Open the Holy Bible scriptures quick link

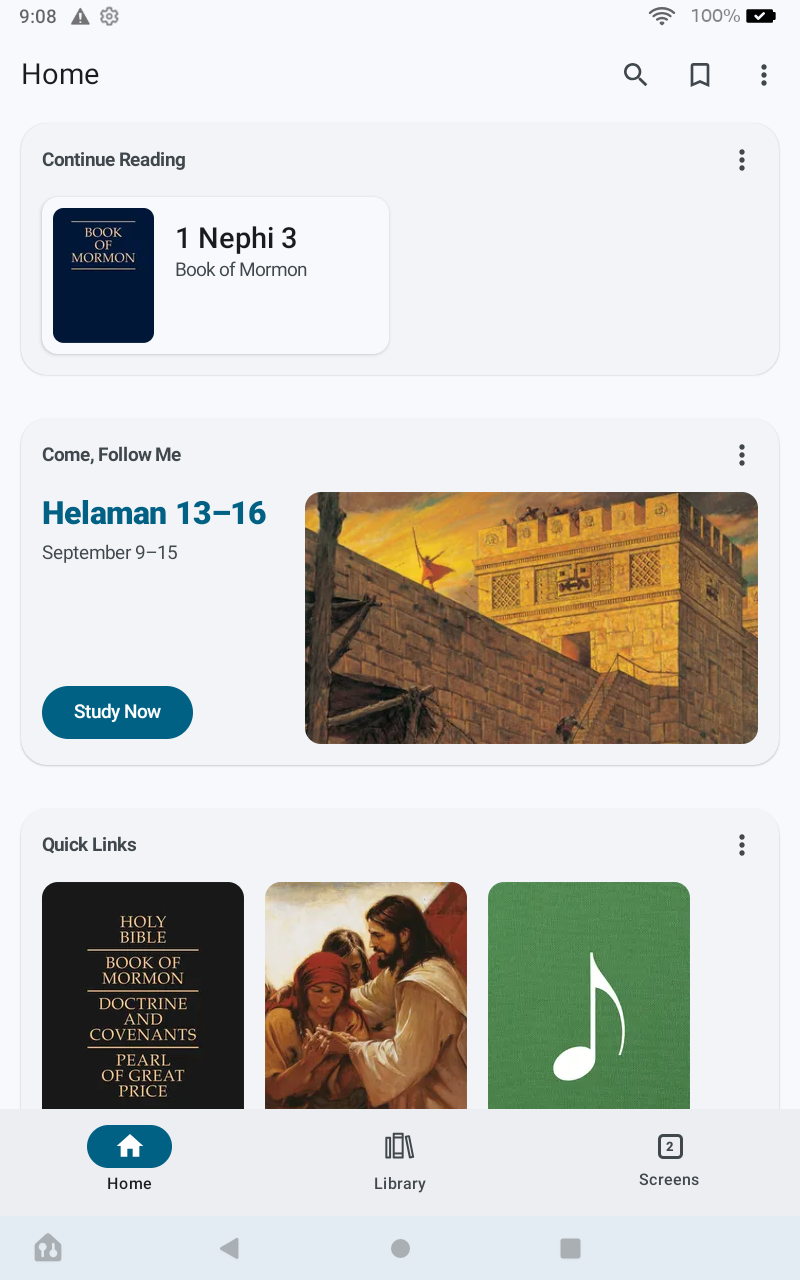point(142,995)
